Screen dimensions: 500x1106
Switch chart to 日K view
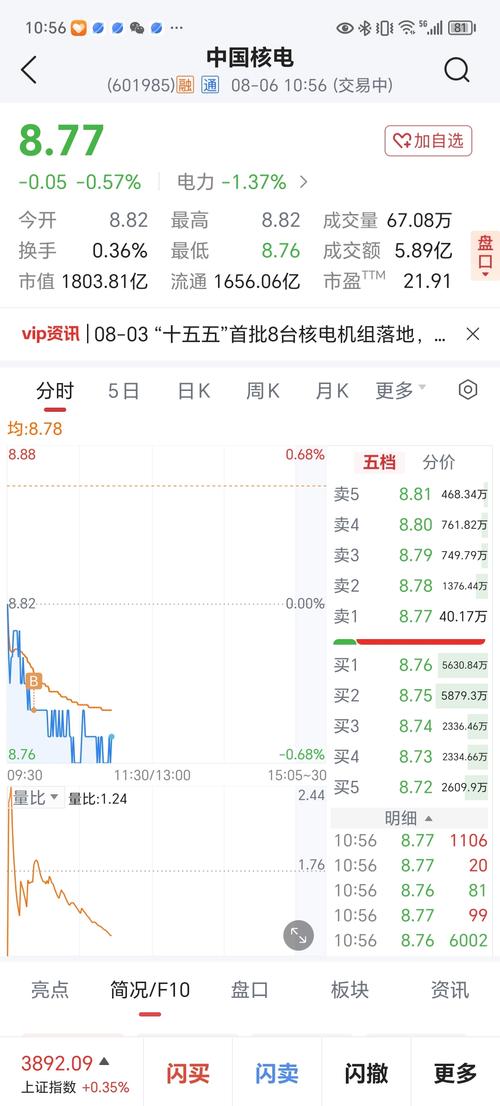[x=193, y=390]
